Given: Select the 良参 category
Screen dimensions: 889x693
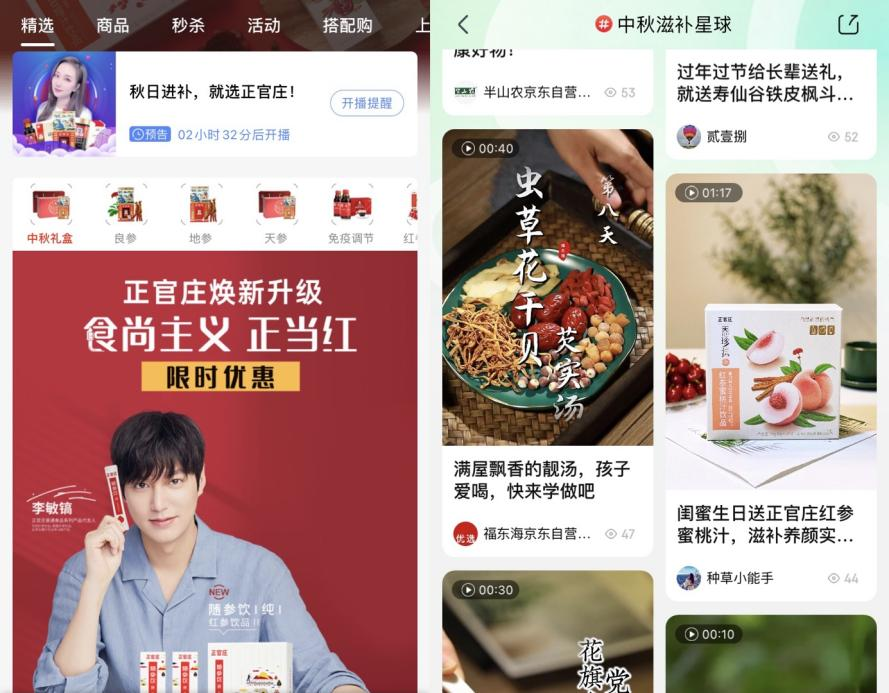Looking at the screenshot, I should pos(125,214).
